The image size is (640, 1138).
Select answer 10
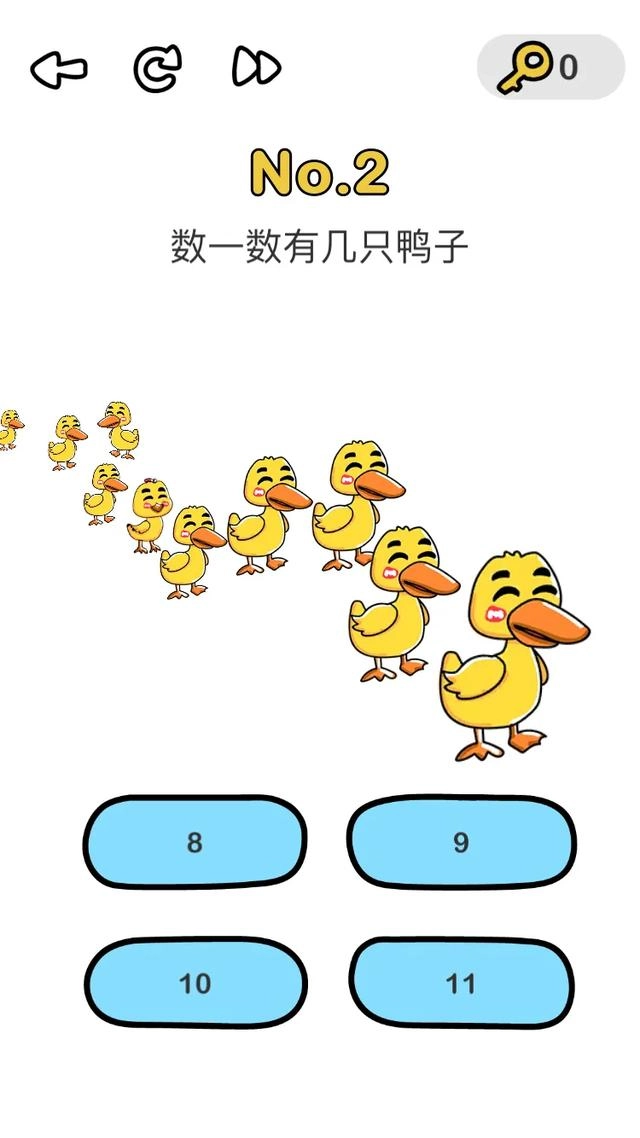click(x=194, y=983)
